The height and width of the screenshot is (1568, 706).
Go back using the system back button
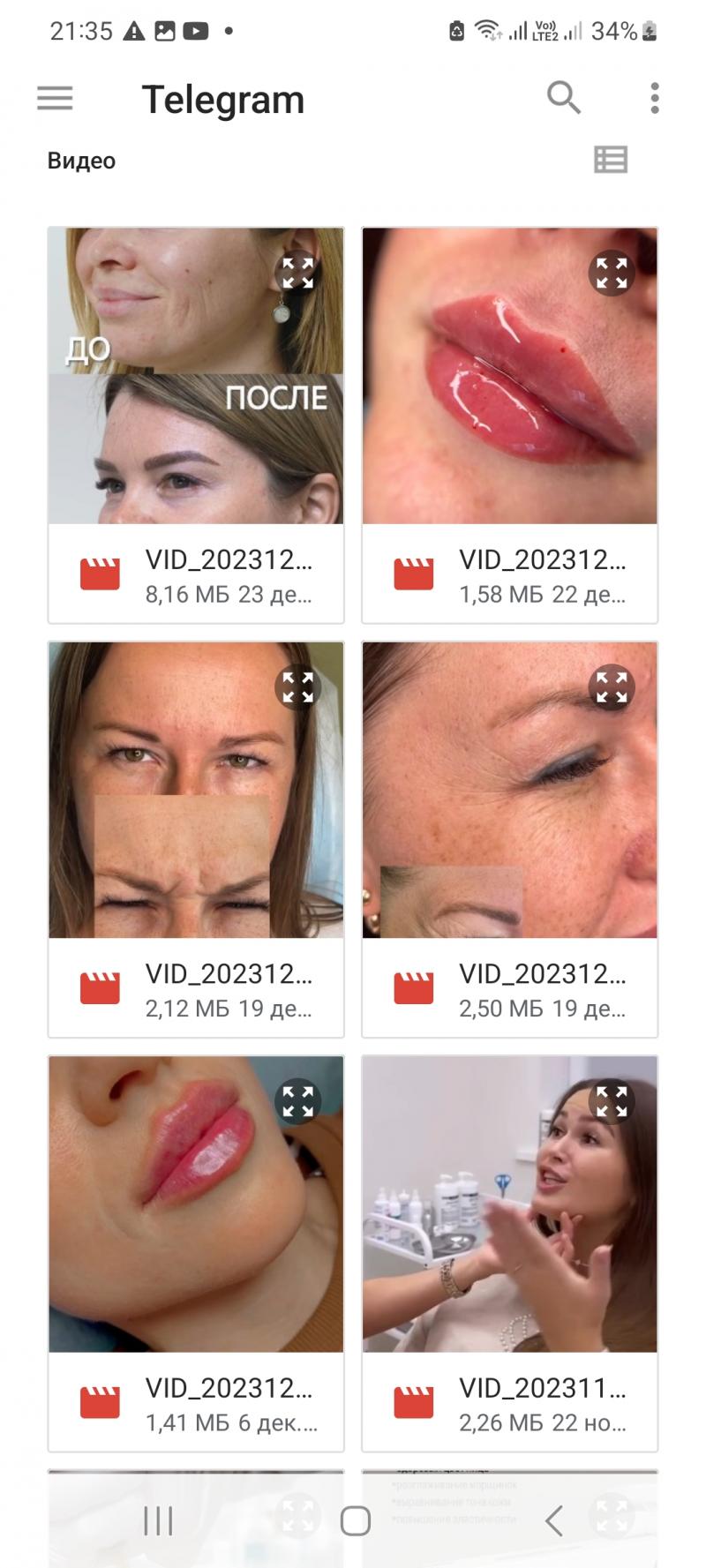[553, 1520]
